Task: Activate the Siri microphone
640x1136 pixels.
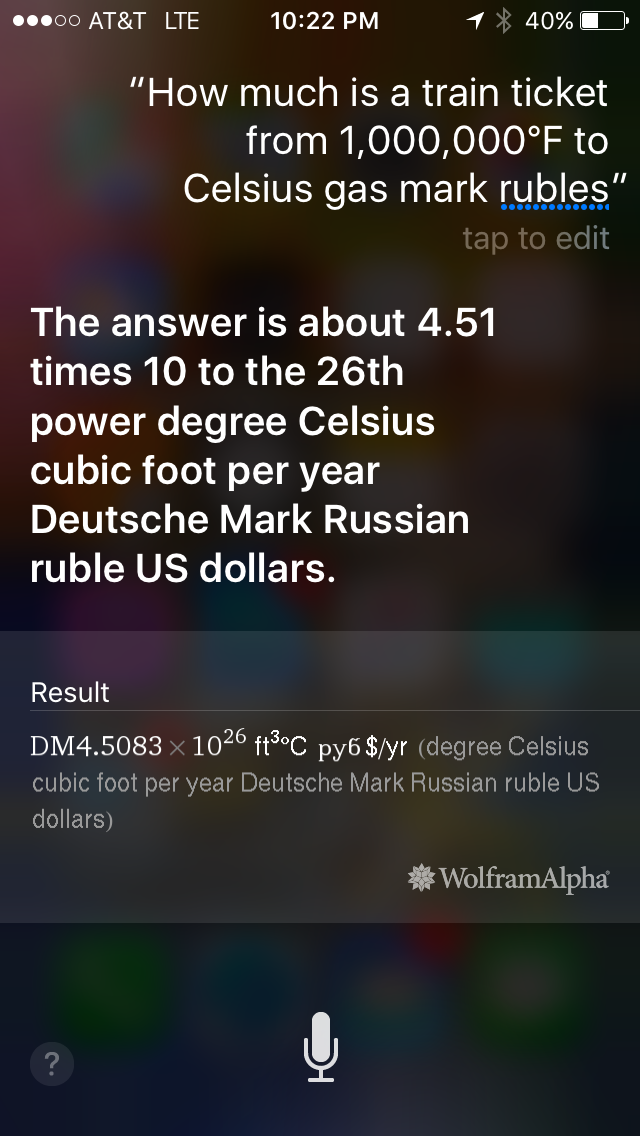Action: (x=320, y=1047)
